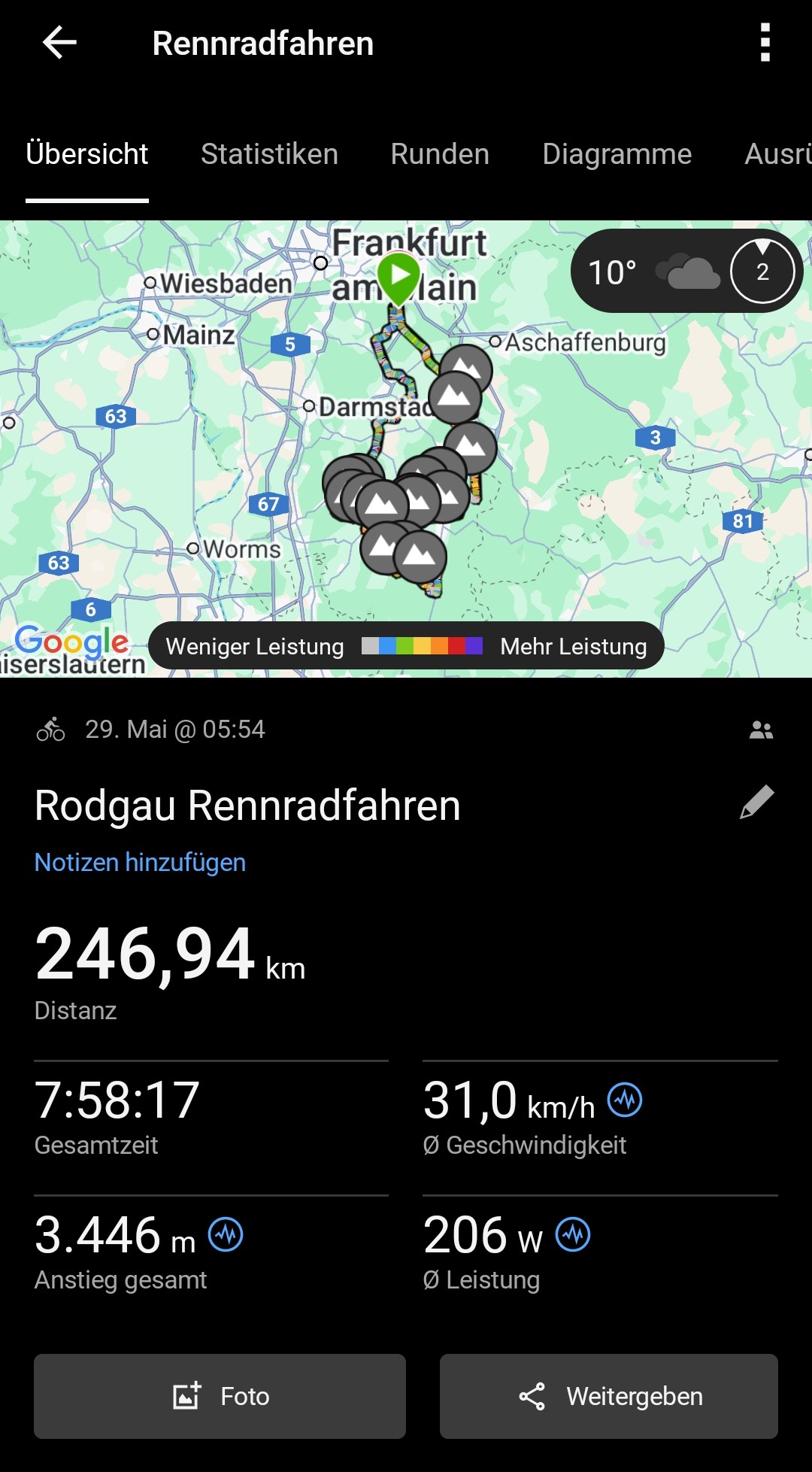
Task: Select the Diagramme tab
Action: 617,154
